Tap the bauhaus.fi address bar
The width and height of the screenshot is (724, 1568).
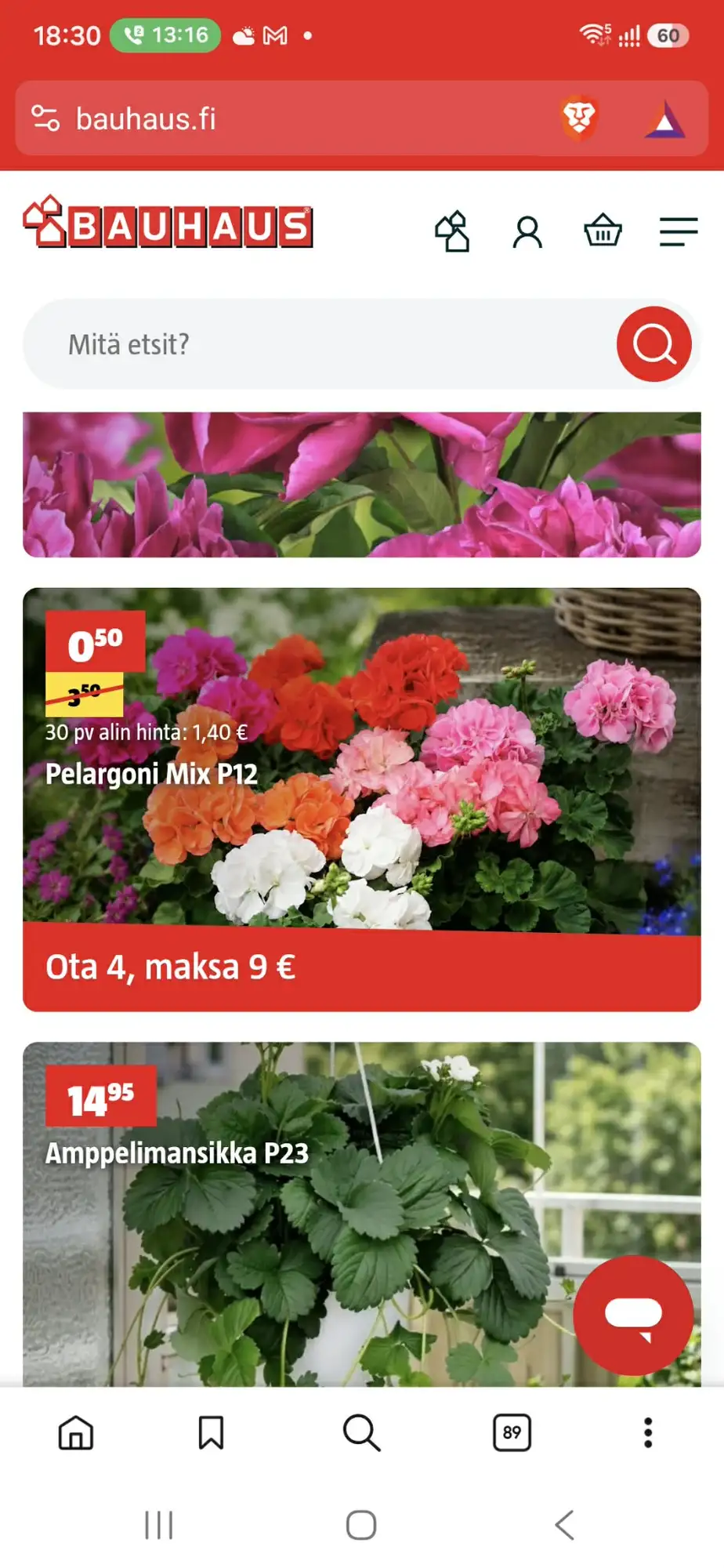(x=298, y=118)
